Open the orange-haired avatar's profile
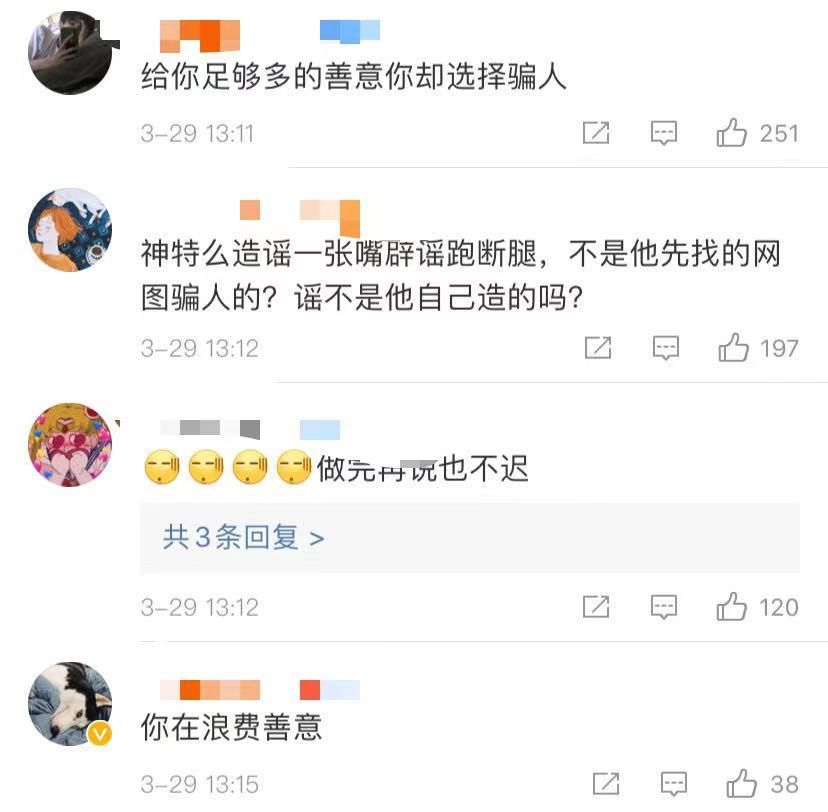This screenshot has height=812, width=828. pos(69,229)
